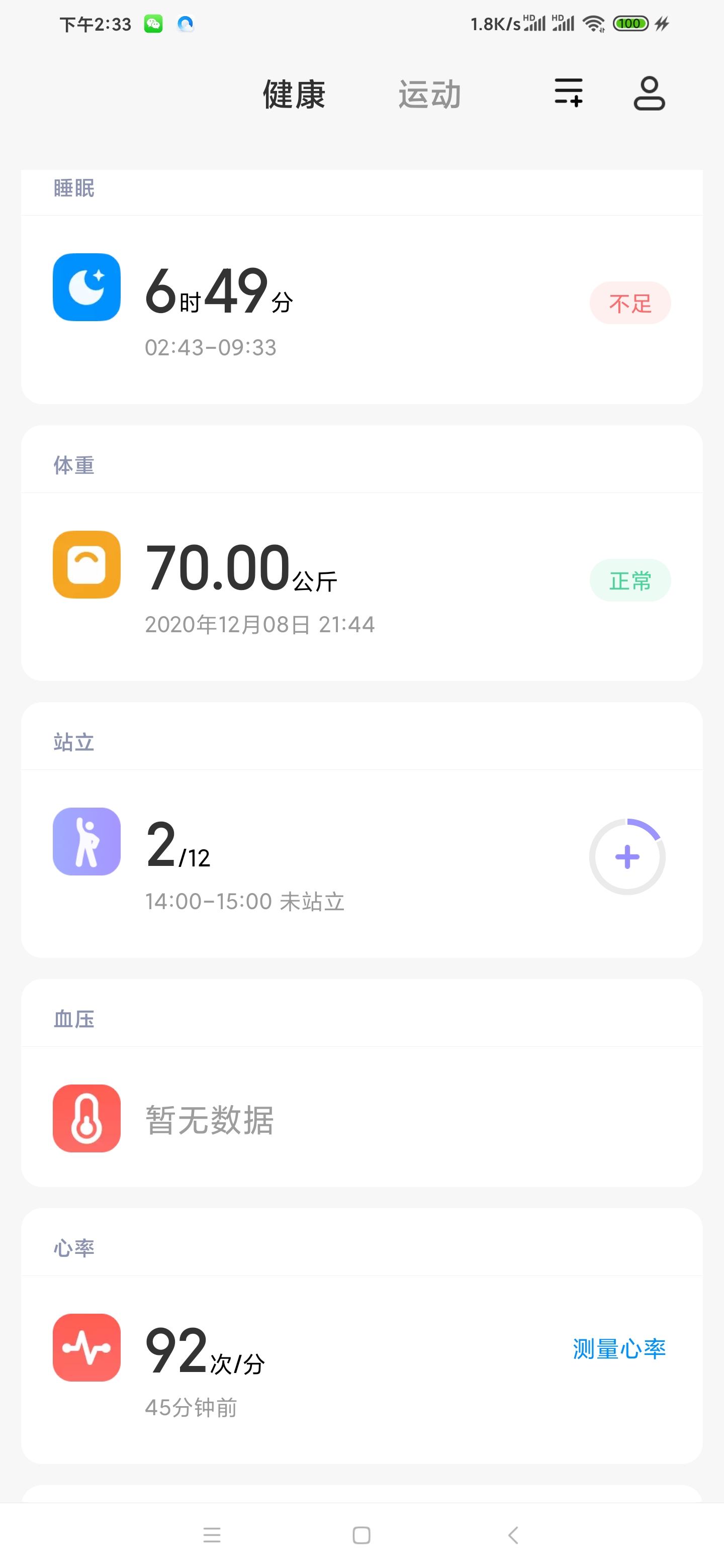The height and width of the screenshot is (1568, 724).
Task: Go back with the system back button
Action: point(513,1534)
